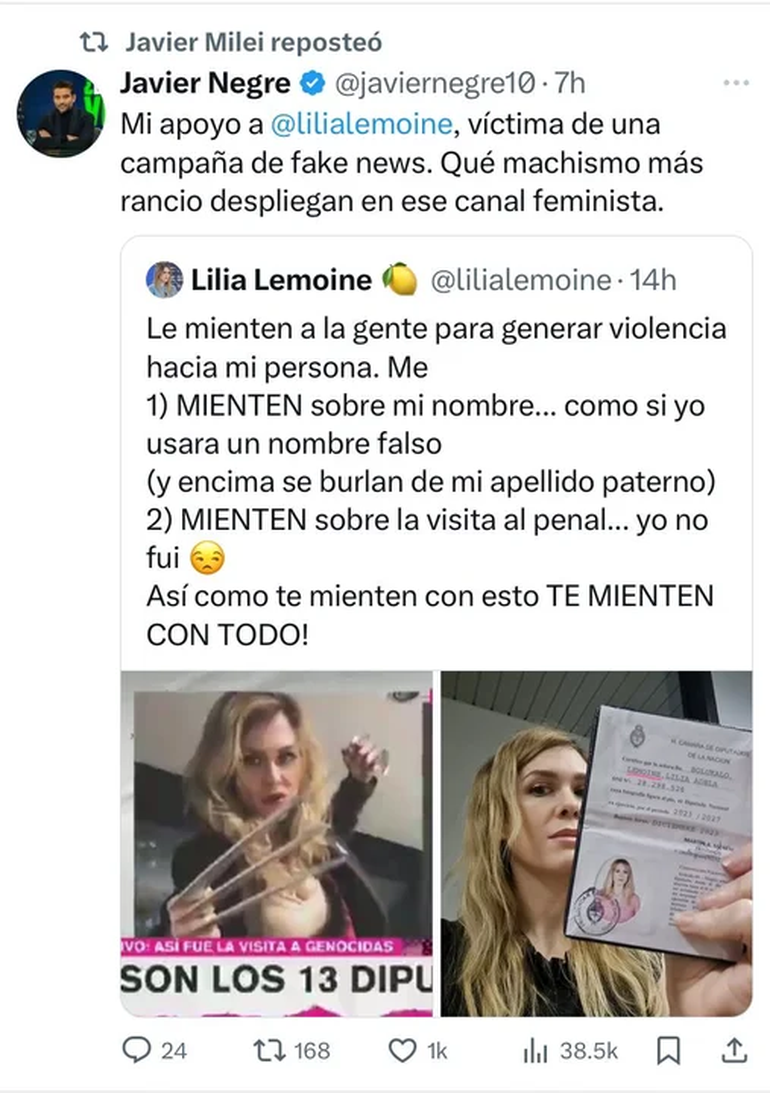Tap the Javier Negre display name
Viewport: 770px width, 1093px height.
pyautogui.click(x=205, y=84)
